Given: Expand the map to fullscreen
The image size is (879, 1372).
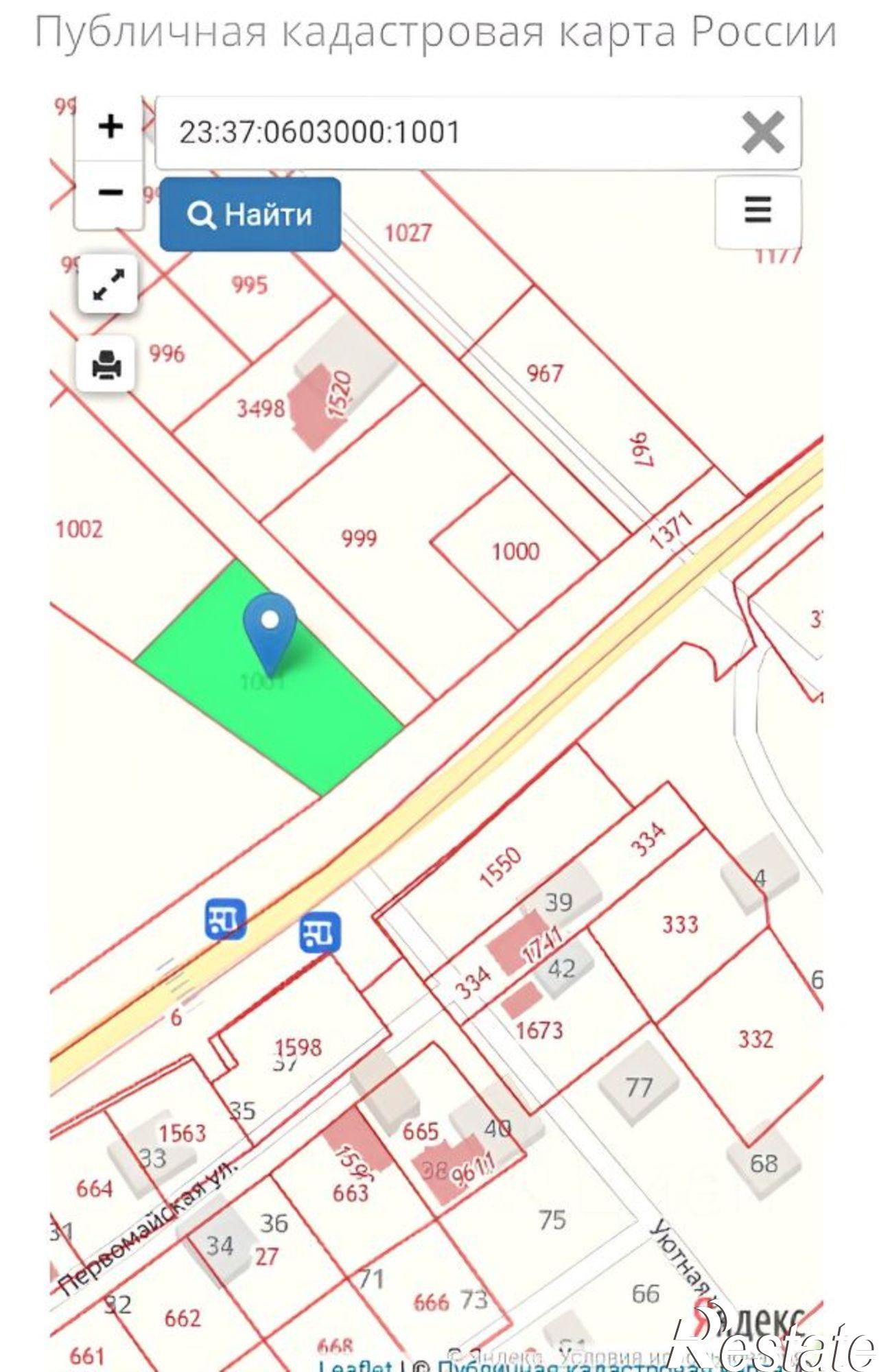Looking at the screenshot, I should (108, 284).
